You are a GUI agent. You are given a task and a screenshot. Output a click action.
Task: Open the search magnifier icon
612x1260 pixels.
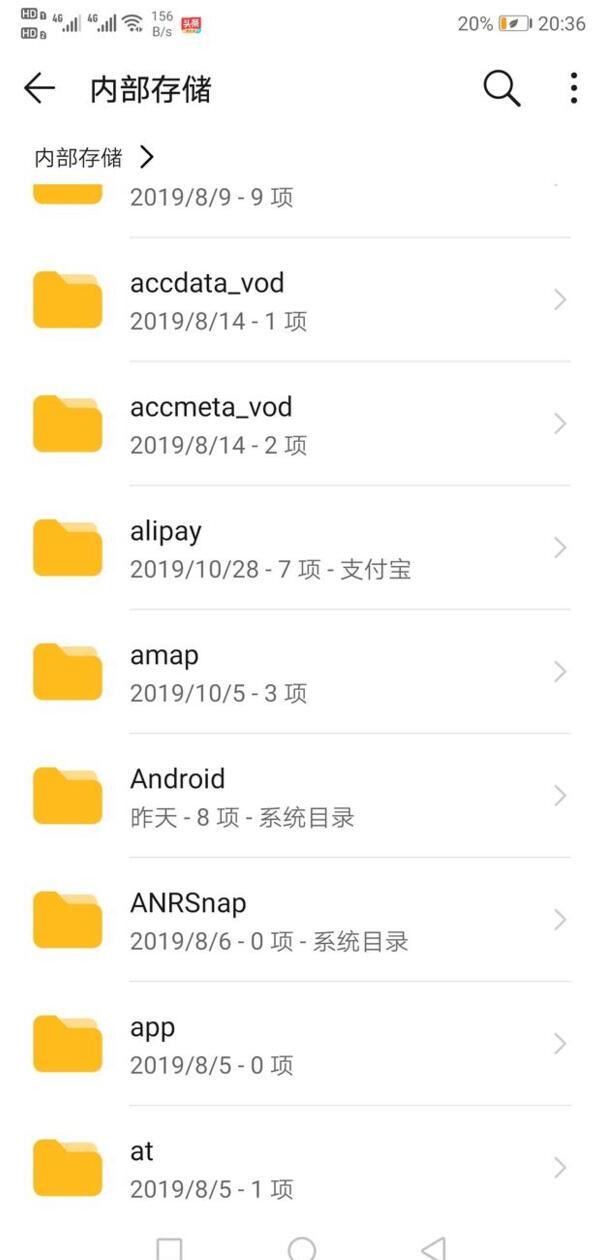click(x=502, y=88)
